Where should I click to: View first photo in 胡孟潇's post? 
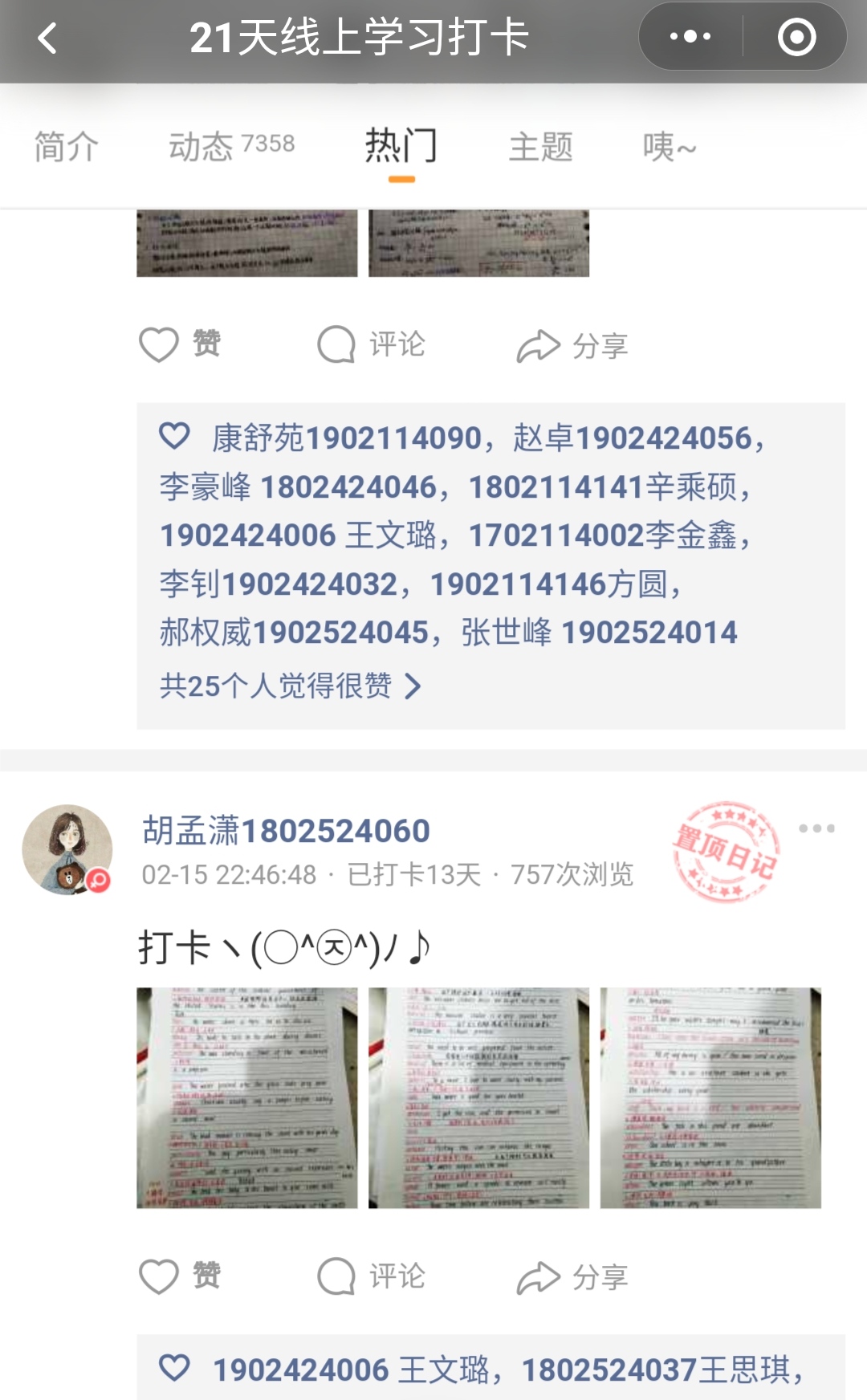pos(247,1097)
